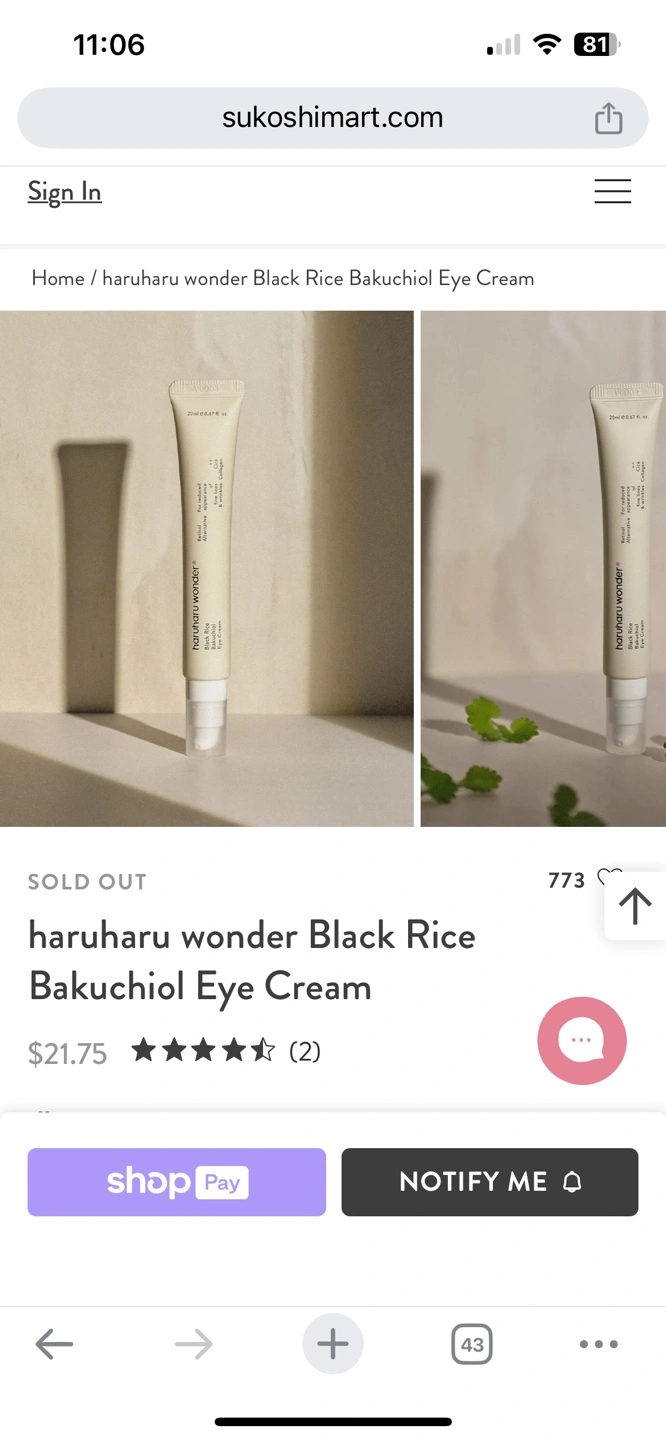Tap the scroll-to-top arrow button
The width and height of the screenshot is (666, 1440).
(635, 906)
